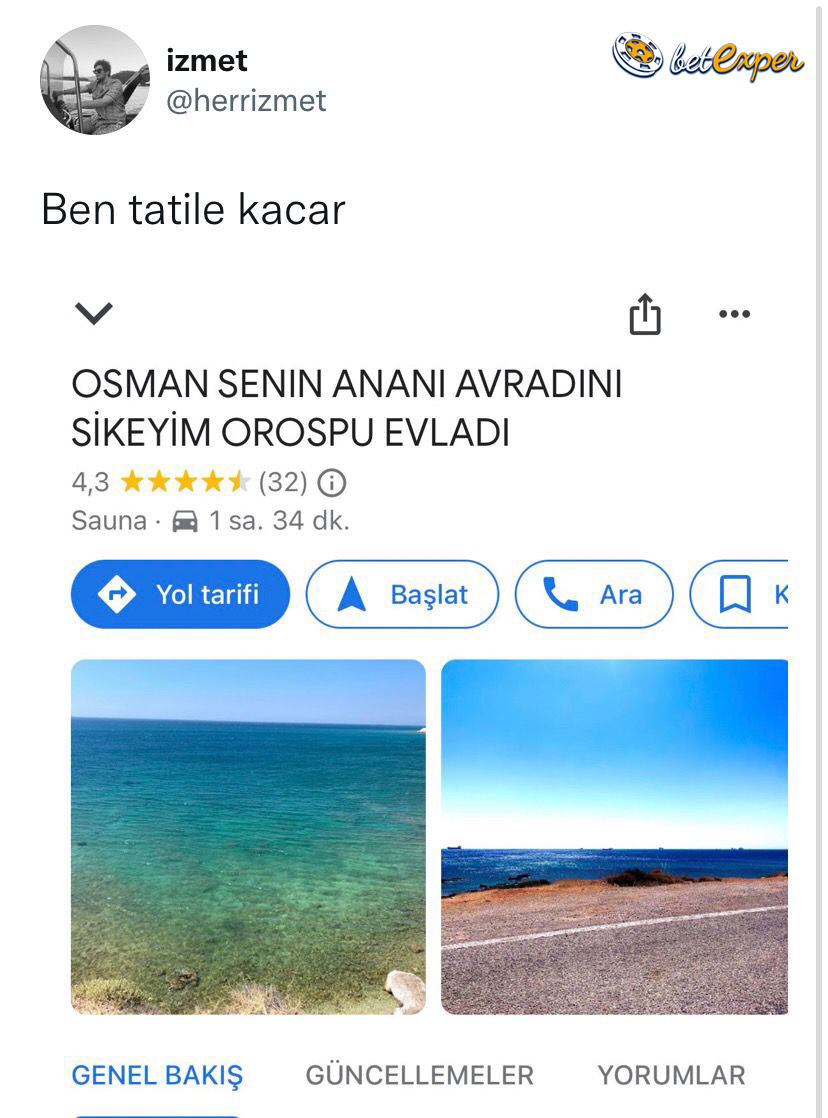
Task: Collapse the listing via the downward chevron
Action: pos(93,314)
